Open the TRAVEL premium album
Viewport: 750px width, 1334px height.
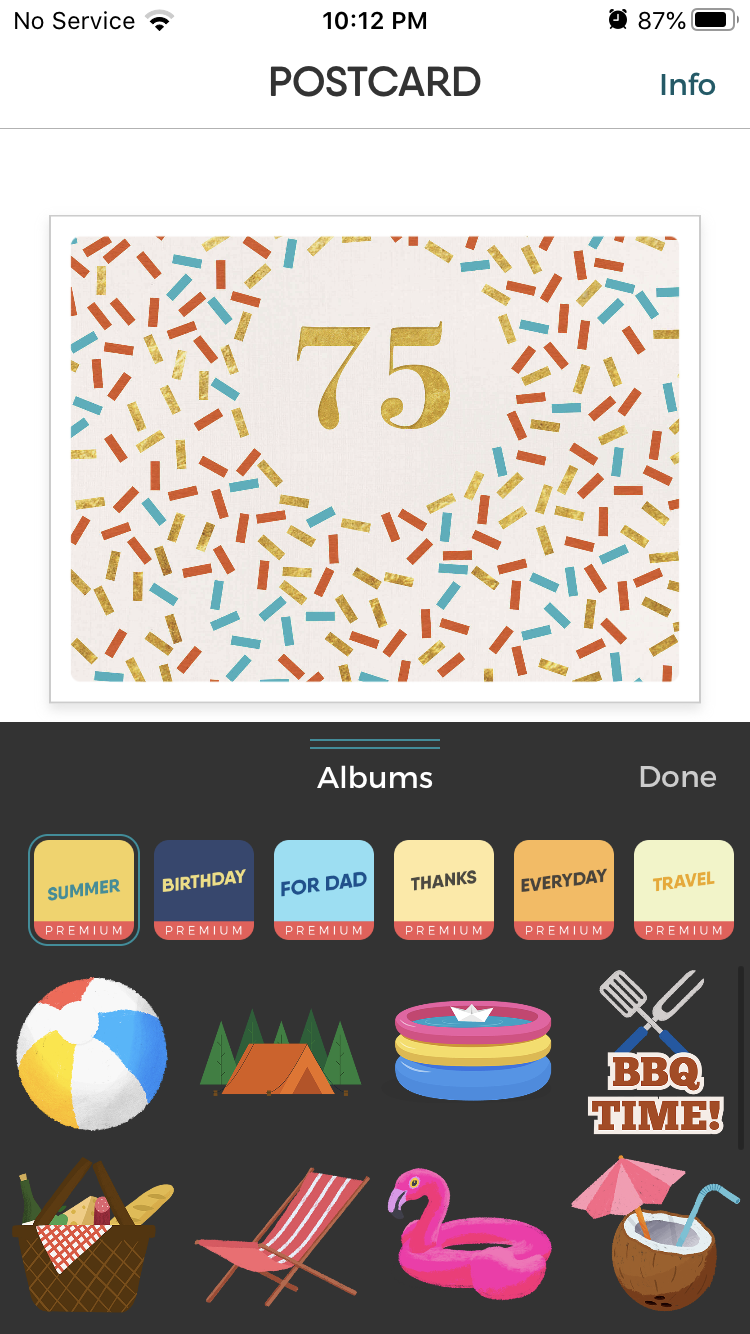[683, 889]
